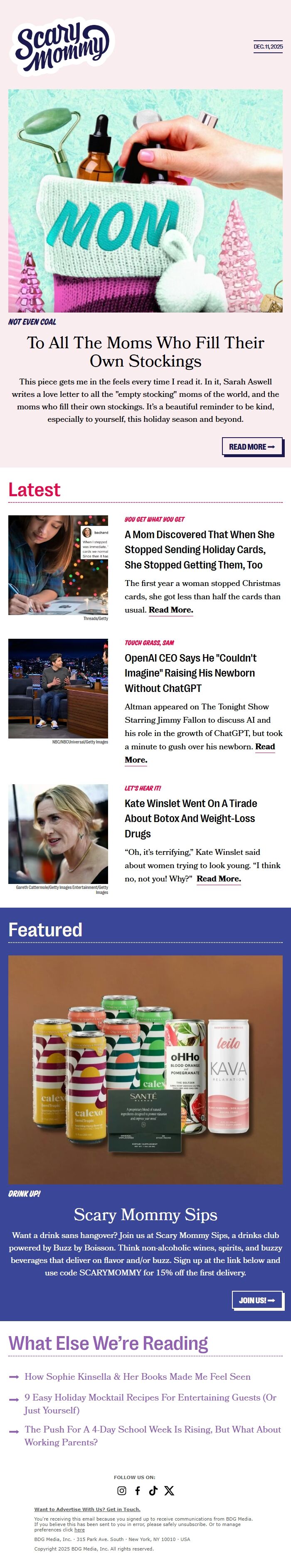Tap Read More on the holiday cards story
Image resolution: width=291 pixels, height=1568 pixels.
point(171,610)
